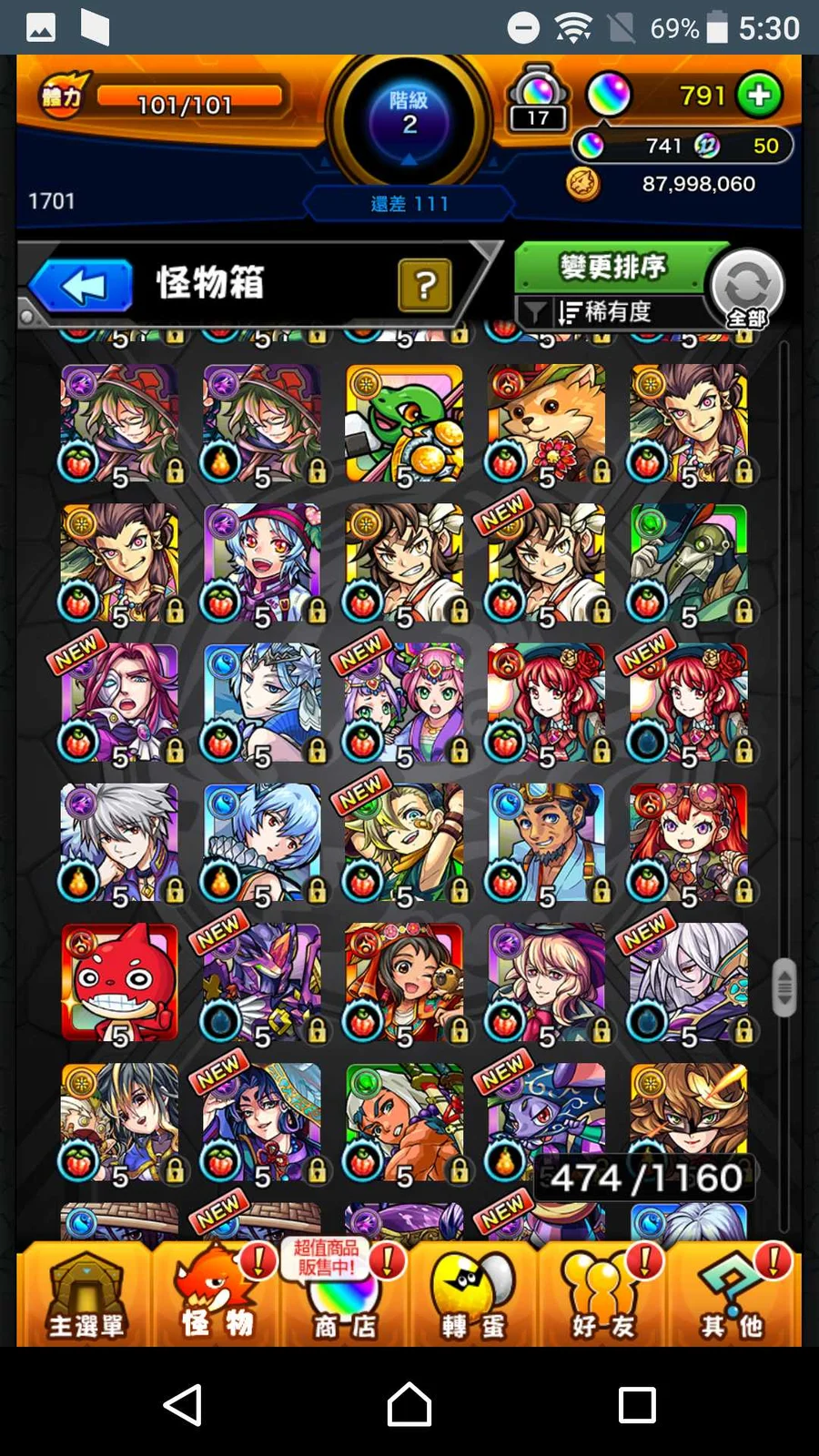Open the 好友 friends tab
The height and width of the screenshot is (1456, 819).
pyautogui.click(x=602, y=1295)
